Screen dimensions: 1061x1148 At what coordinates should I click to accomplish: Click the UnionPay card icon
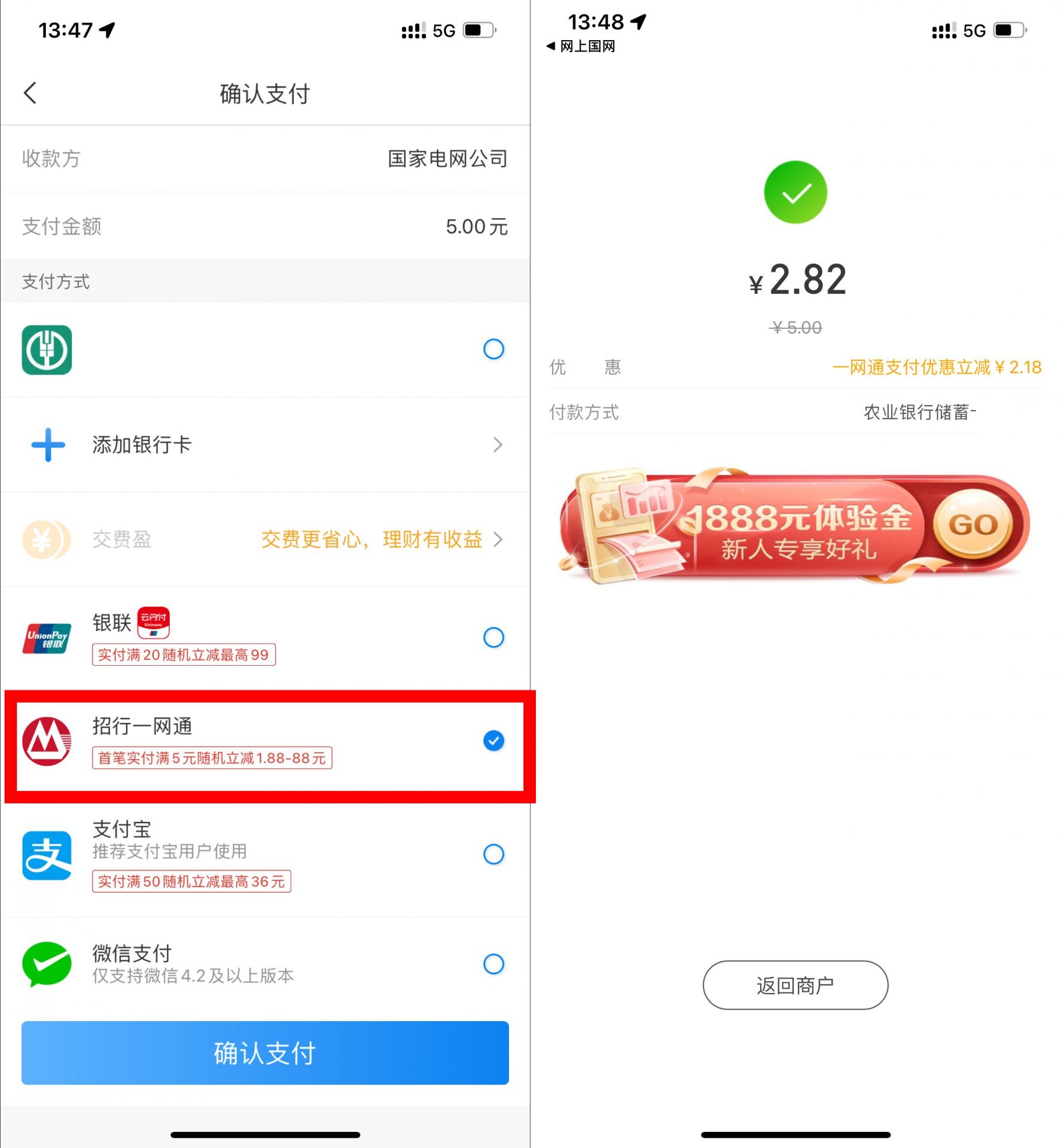[x=47, y=638]
